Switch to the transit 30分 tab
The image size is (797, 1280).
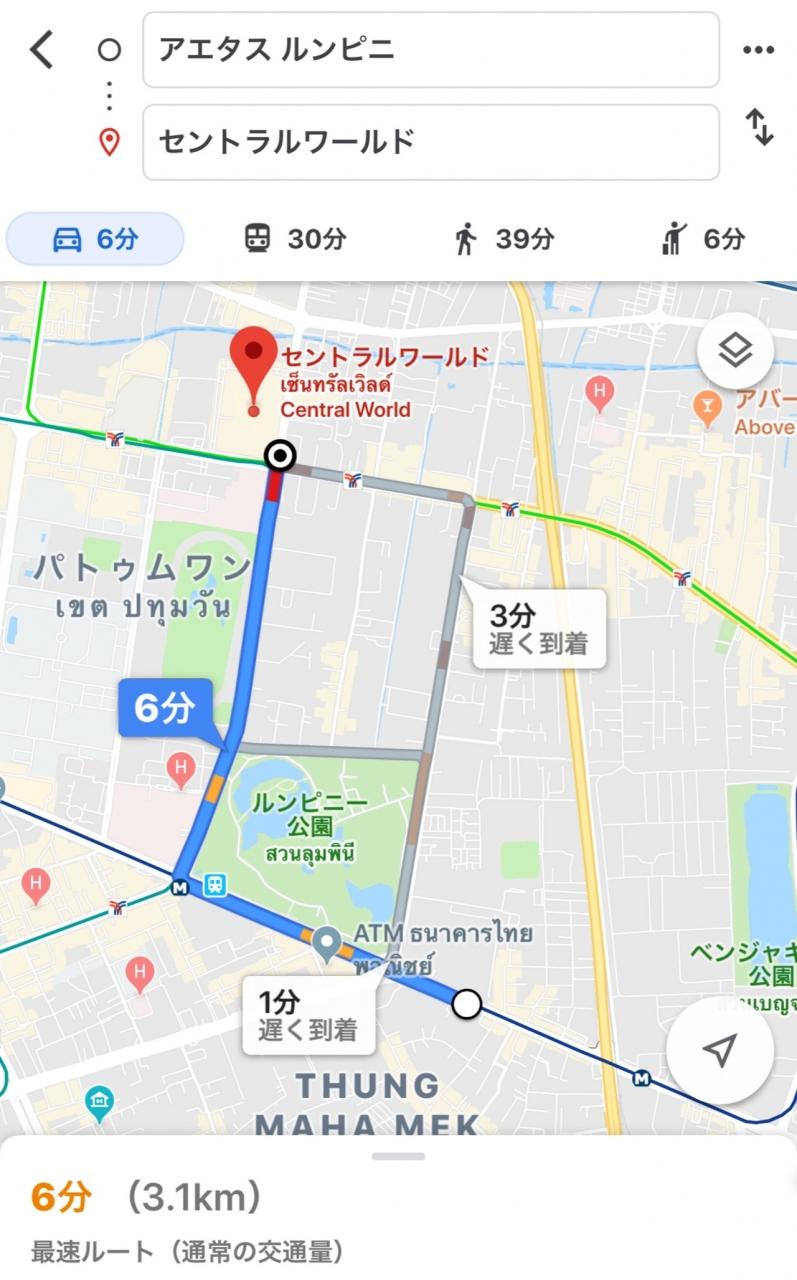pyautogui.click(x=296, y=239)
